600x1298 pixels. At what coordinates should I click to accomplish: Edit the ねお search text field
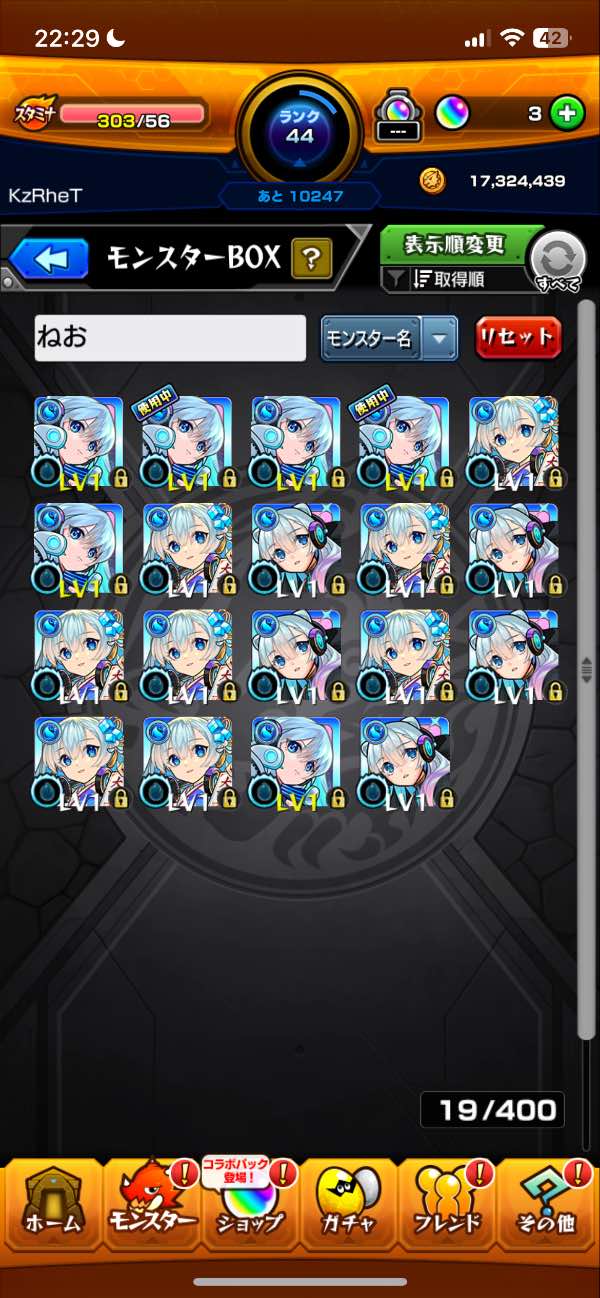click(170, 338)
